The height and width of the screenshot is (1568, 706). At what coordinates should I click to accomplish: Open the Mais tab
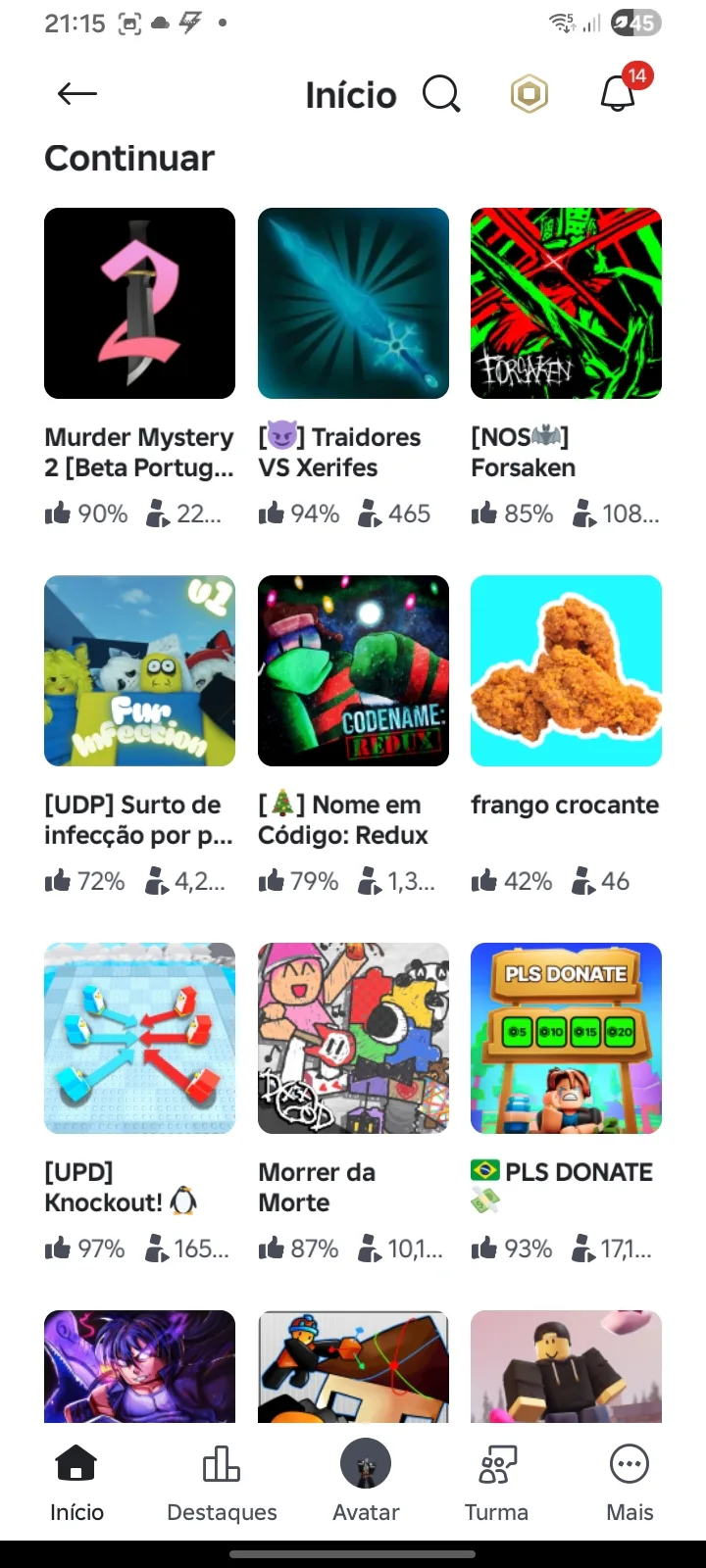630,1483
